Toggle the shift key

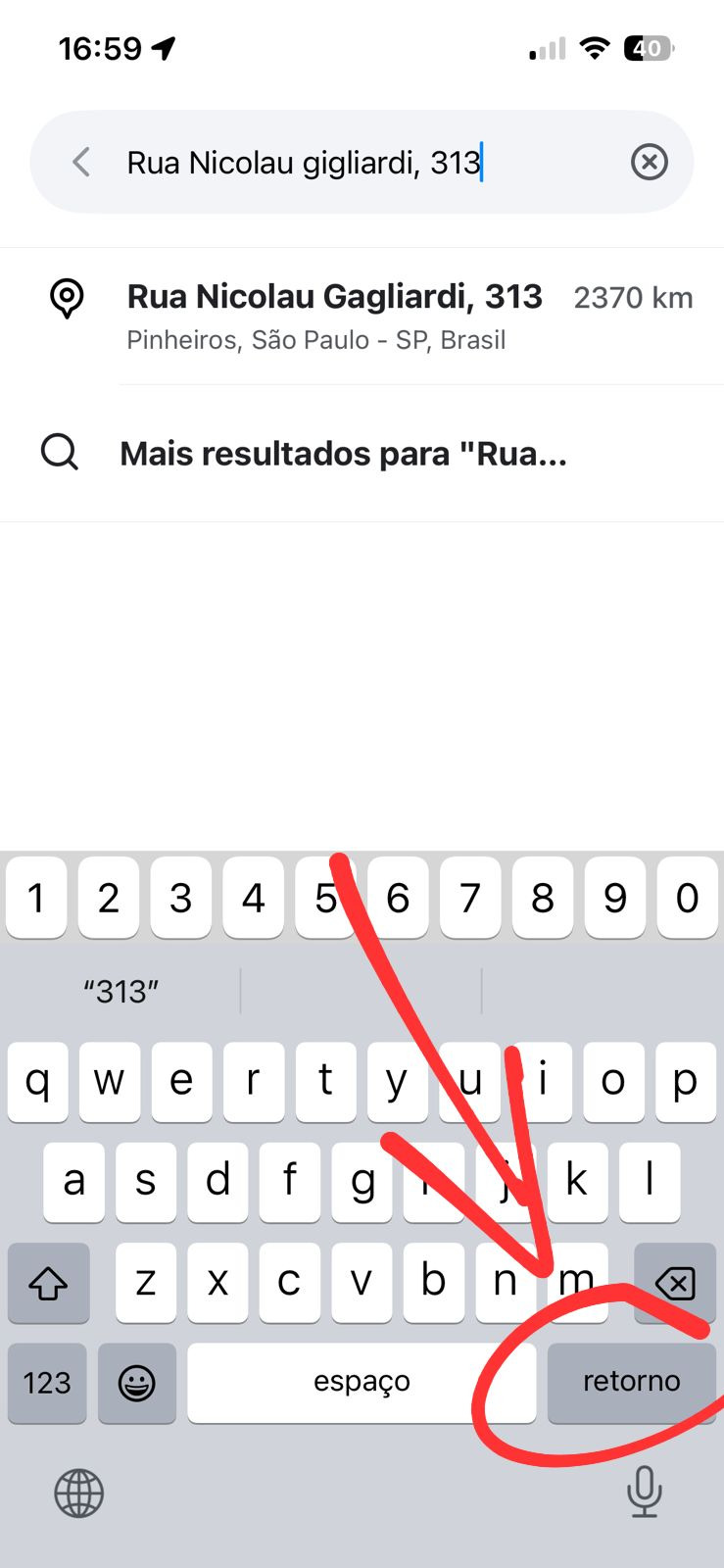point(48,1283)
